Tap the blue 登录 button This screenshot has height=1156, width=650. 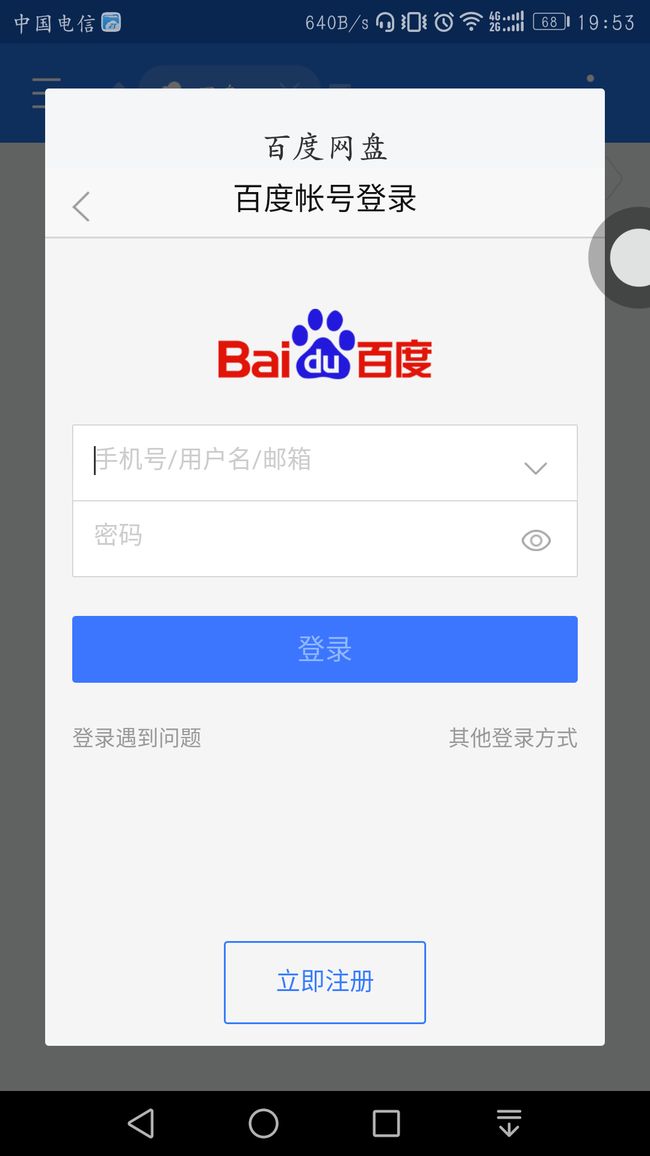325,649
